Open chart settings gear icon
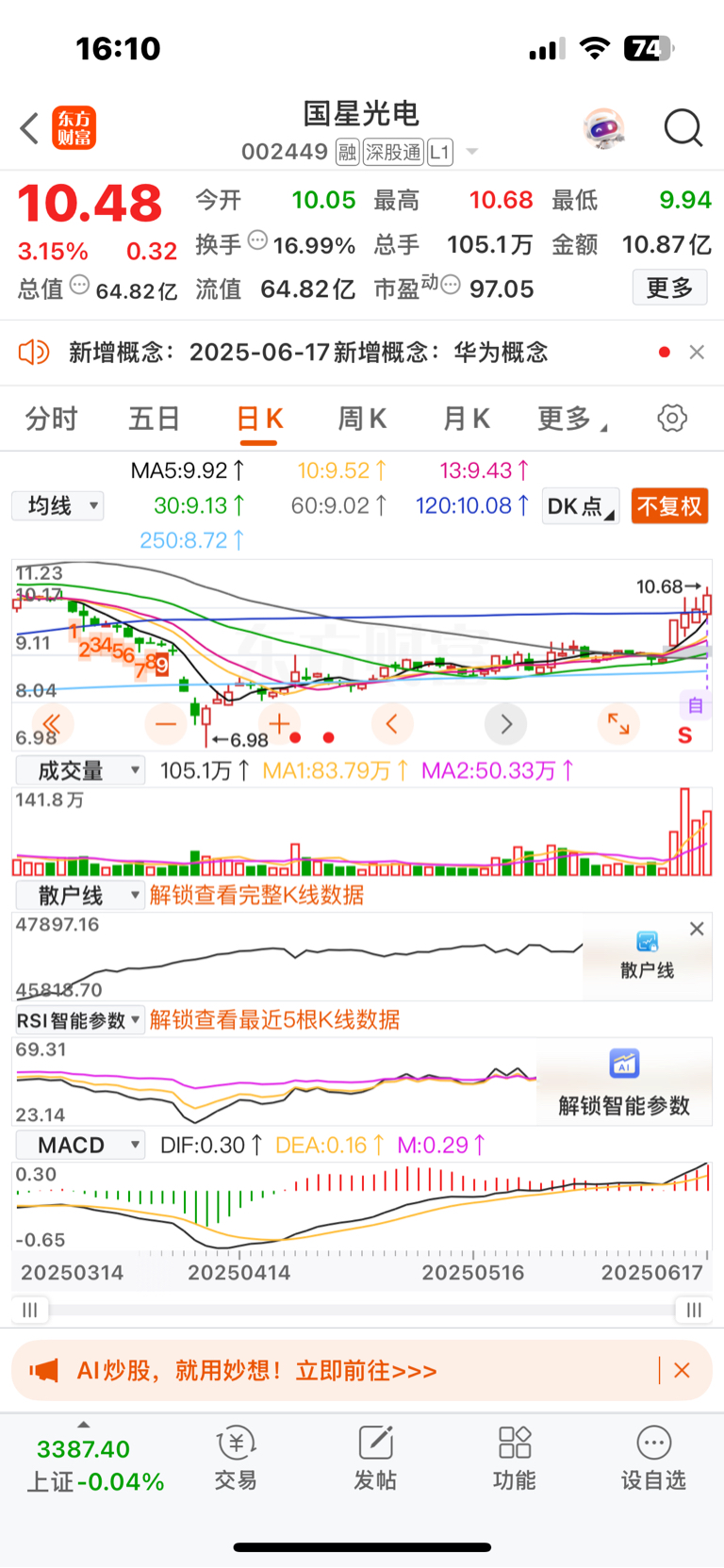The image size is (724, 1568). pyautogui.click(x=672, y=418)
